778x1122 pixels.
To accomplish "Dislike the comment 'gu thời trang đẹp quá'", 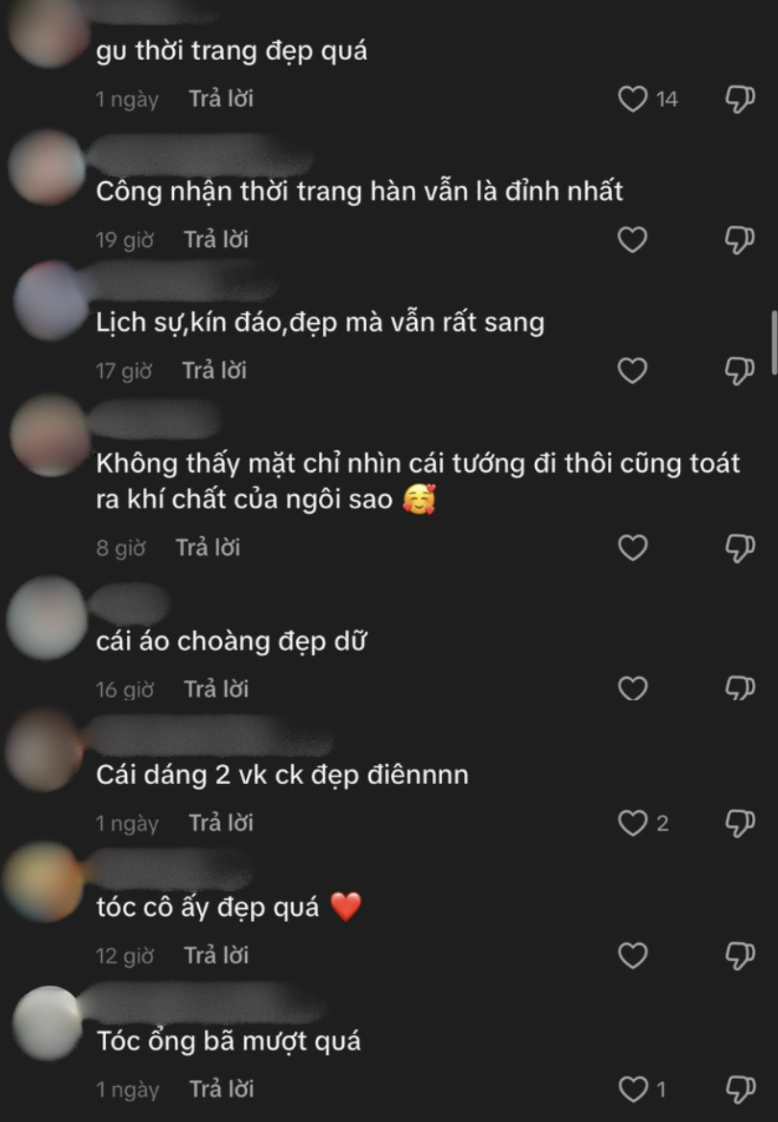I will point(739,99).
